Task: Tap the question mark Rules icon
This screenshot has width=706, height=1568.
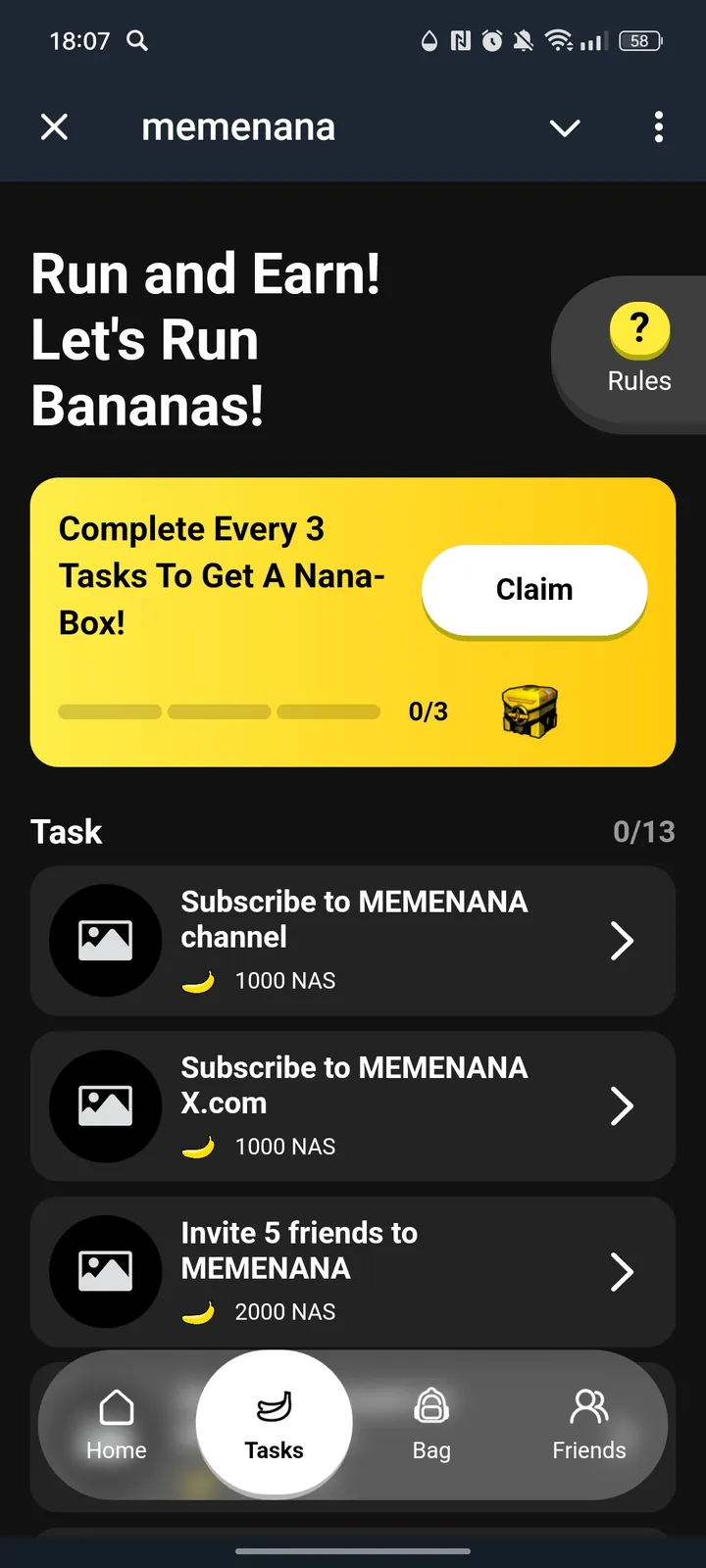Action: tap(639, 329)
